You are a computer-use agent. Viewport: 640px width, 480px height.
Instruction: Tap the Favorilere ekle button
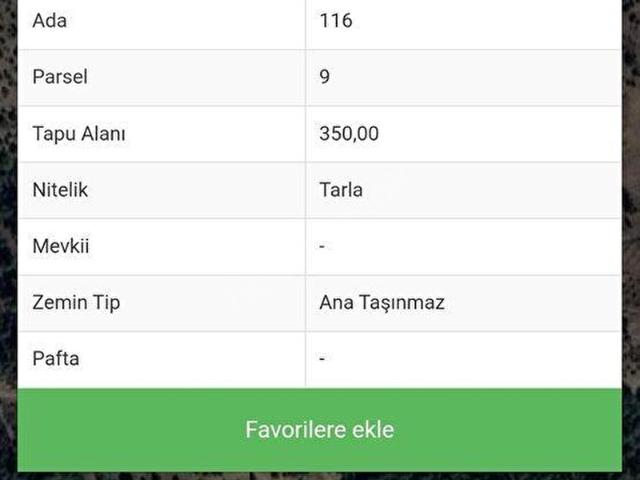320,430
